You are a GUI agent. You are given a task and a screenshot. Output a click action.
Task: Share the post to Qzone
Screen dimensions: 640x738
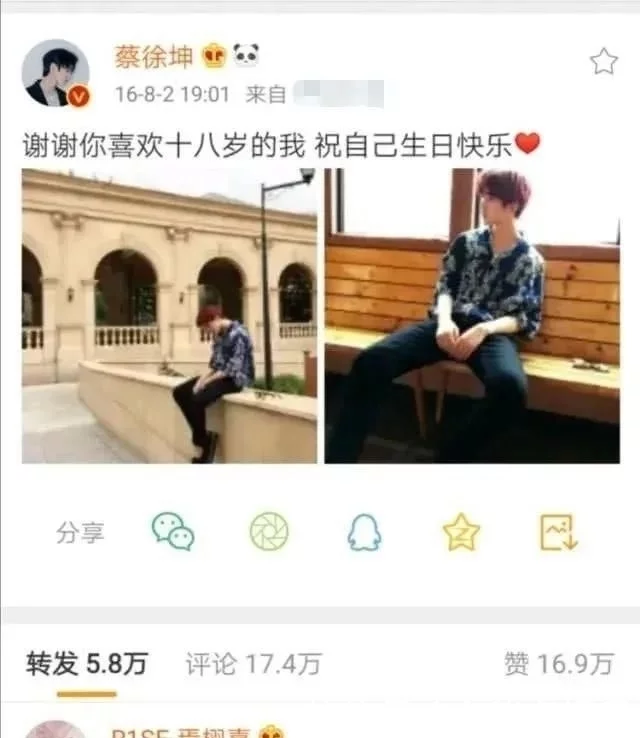[x=461, y=532]
